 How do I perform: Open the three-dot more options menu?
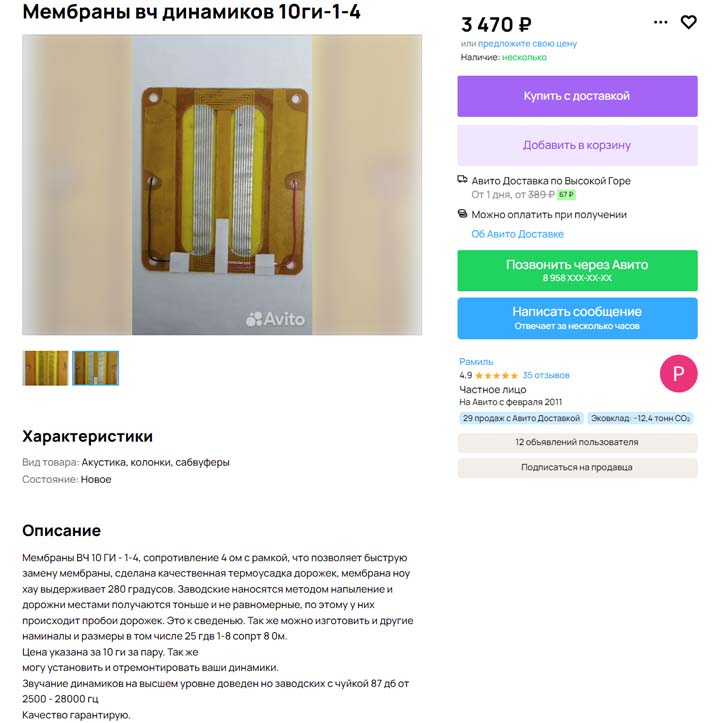pos(660,22)
